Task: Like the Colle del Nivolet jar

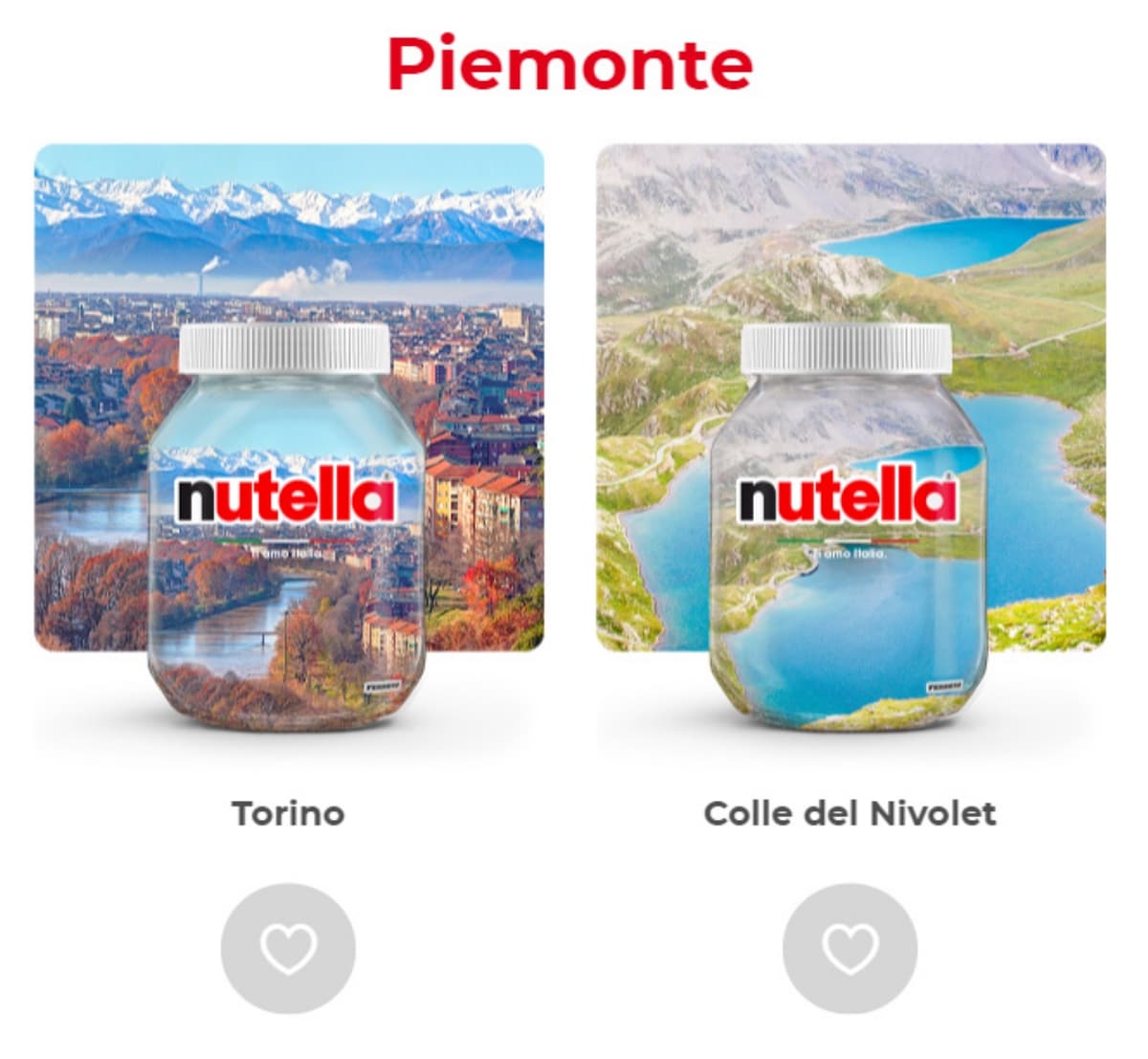Action: point(850,949)
